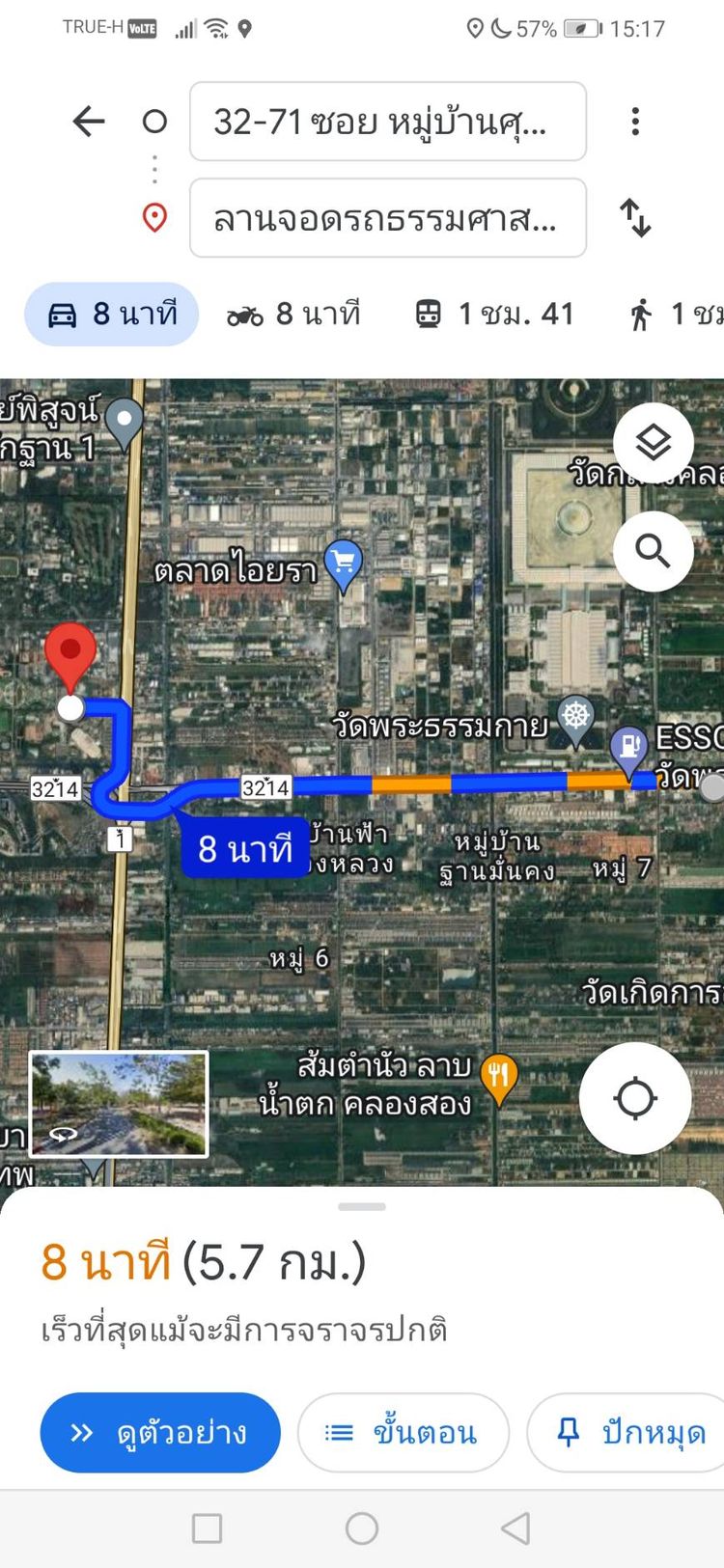Viewport: 724px width, 1568px height.
Task: Go to the system home screen
Action: click(x=362, y=1528)
